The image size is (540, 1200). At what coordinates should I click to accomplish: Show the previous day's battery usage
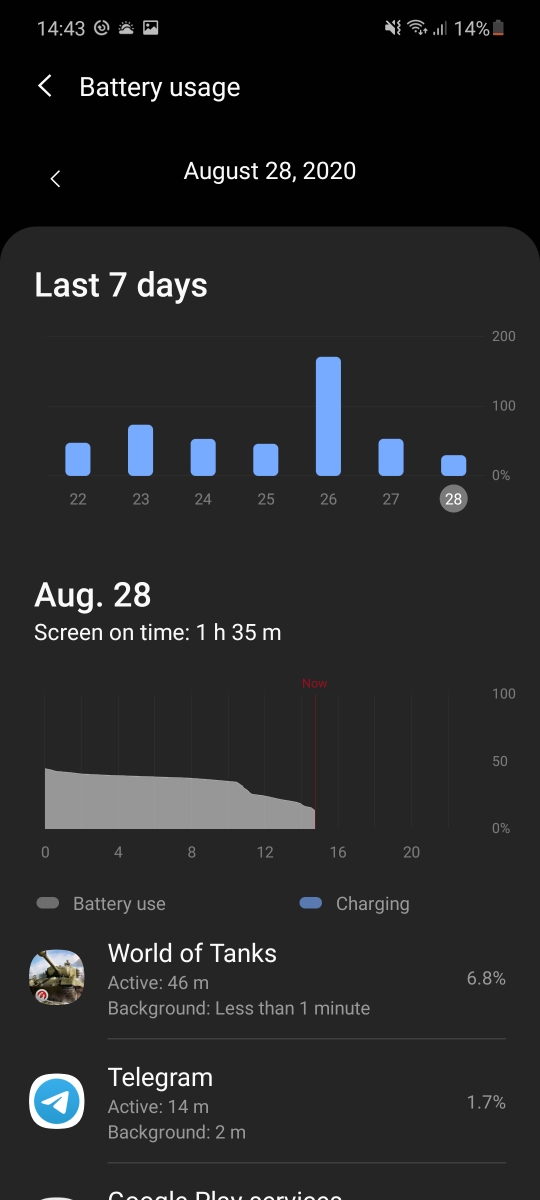(x=55, y=179)
